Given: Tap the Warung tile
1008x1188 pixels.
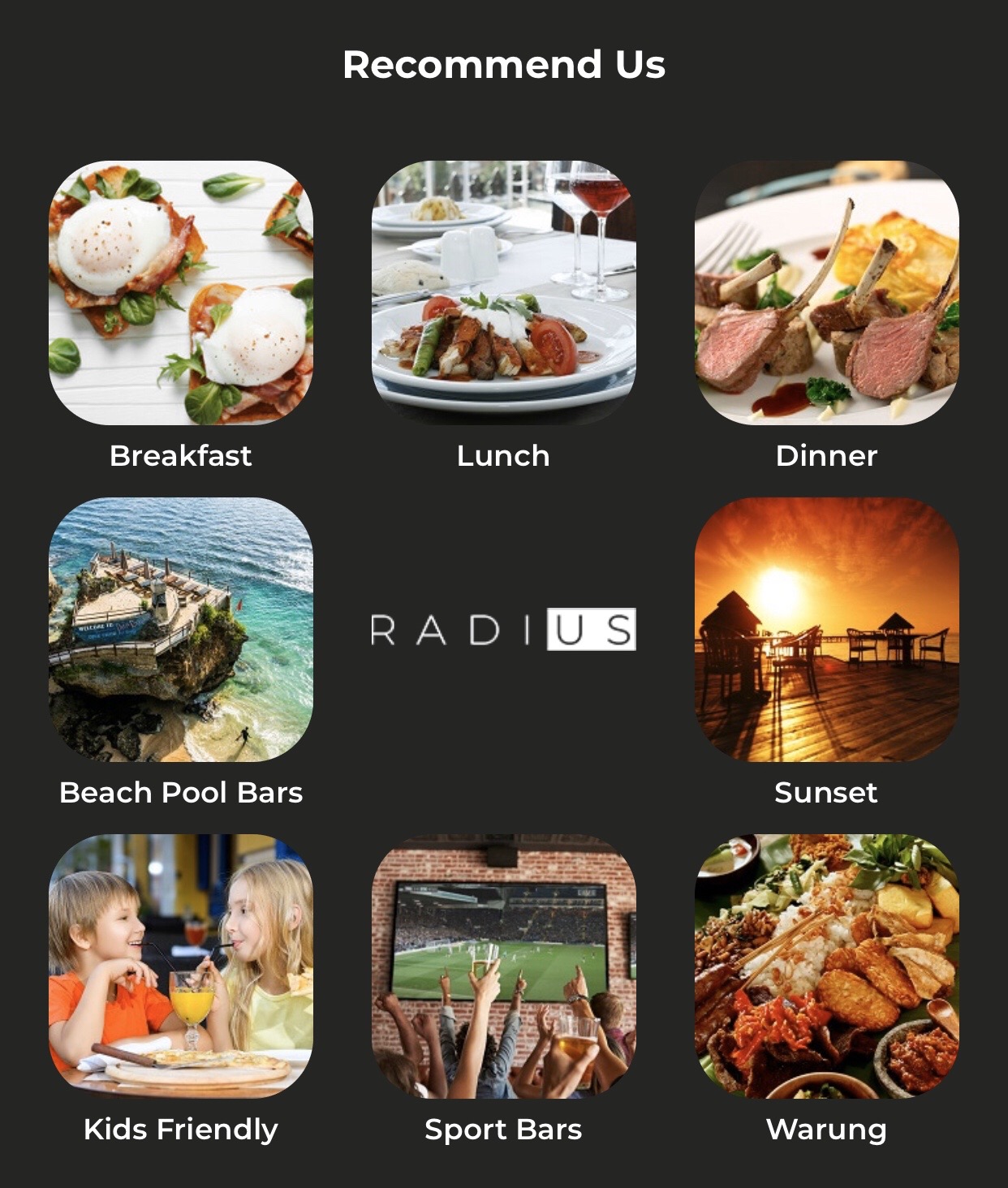Looking at the screenshot, I should pyautogui.click(x=826, y=966).
